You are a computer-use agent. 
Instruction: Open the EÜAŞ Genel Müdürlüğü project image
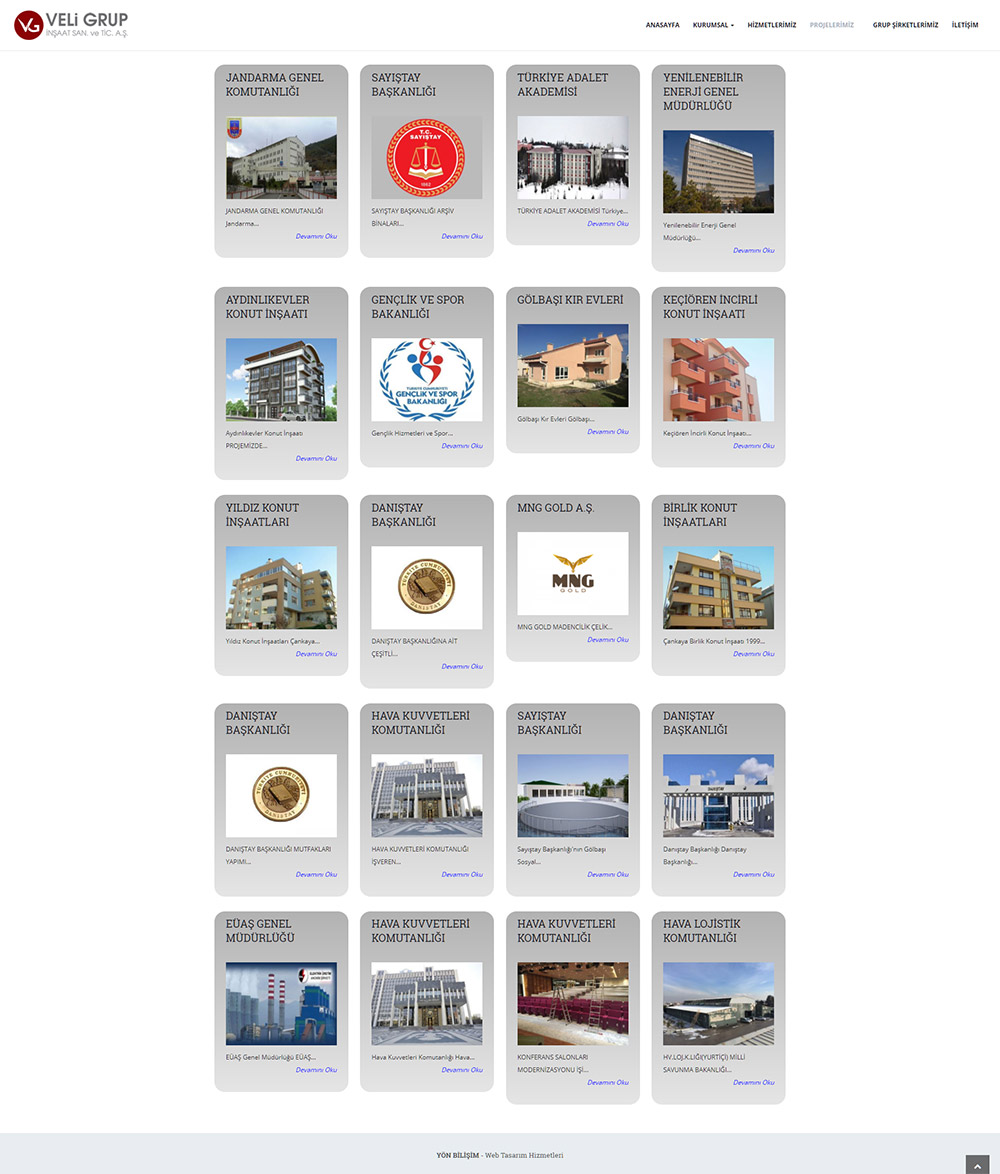tap(281, 1003)
